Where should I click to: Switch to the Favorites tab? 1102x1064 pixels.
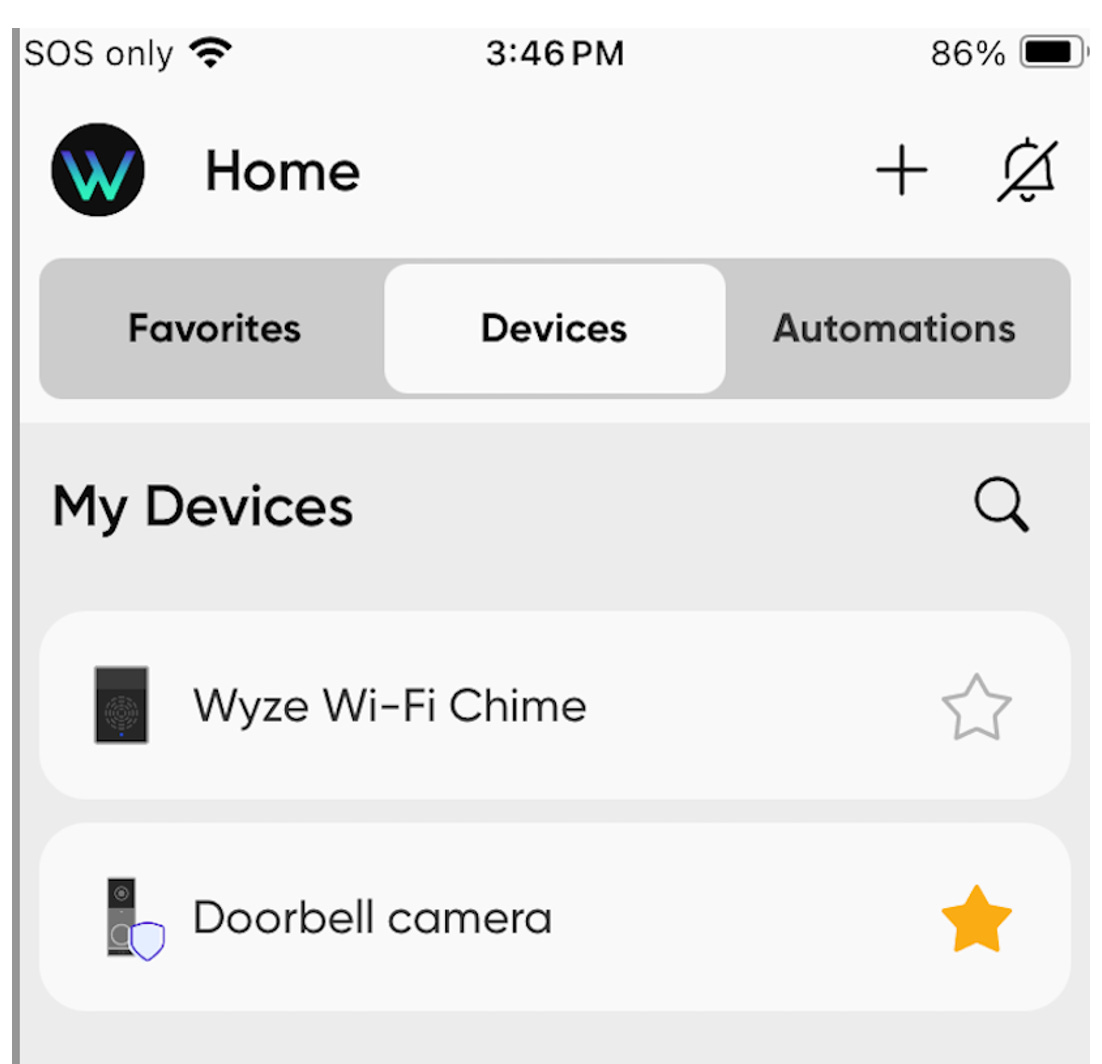(214, 328)
